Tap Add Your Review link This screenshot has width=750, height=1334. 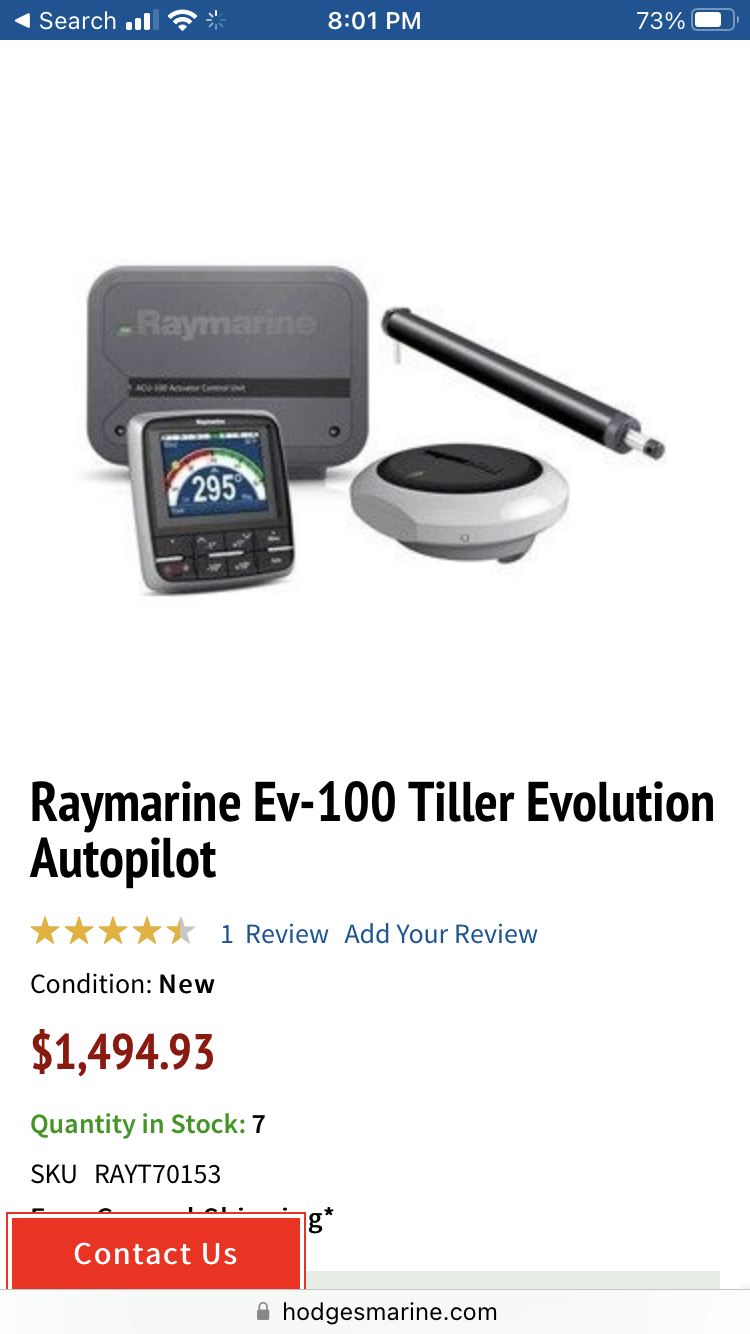[441, 934]
